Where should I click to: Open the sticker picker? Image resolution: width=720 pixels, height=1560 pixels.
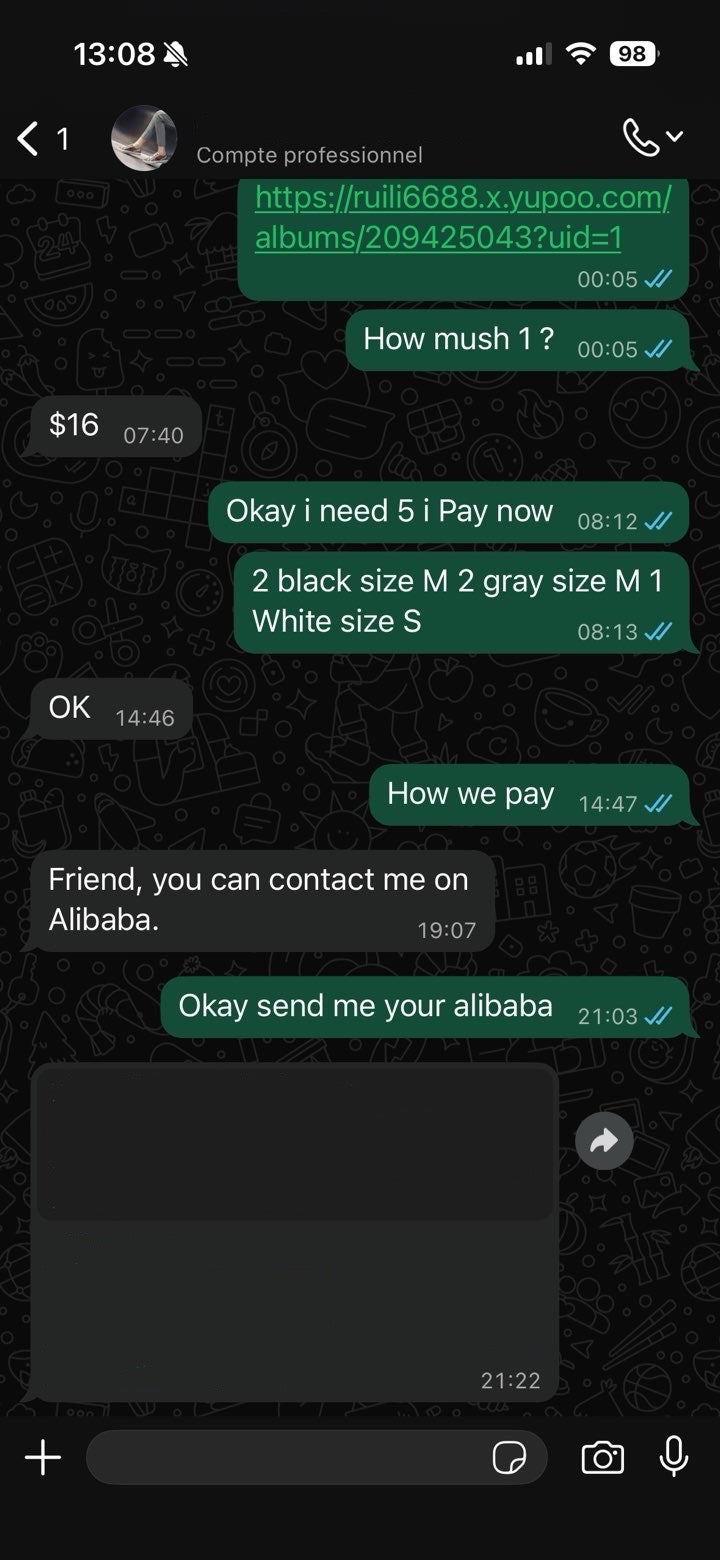click(509, 1458)
